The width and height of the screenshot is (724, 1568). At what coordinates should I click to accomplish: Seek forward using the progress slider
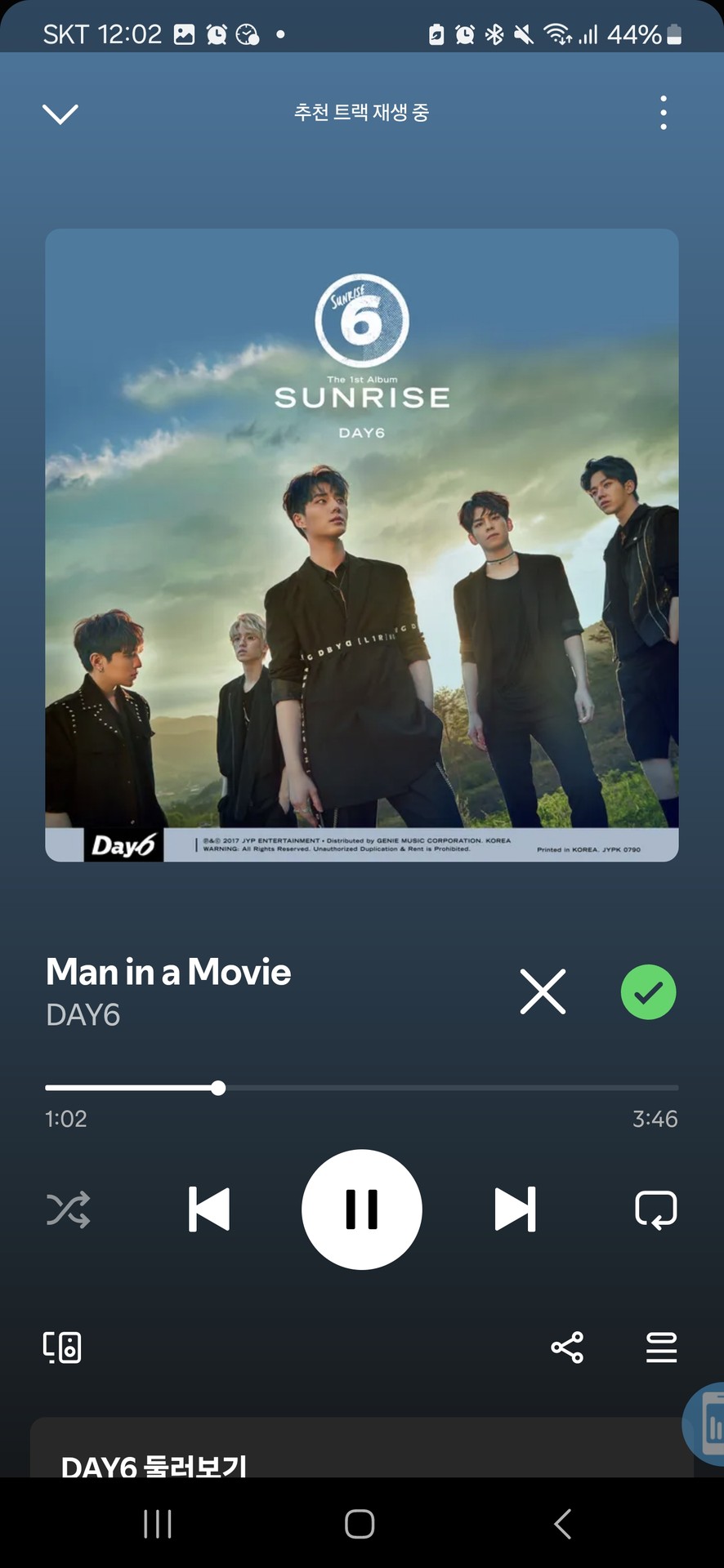[x=449, y=1087]
